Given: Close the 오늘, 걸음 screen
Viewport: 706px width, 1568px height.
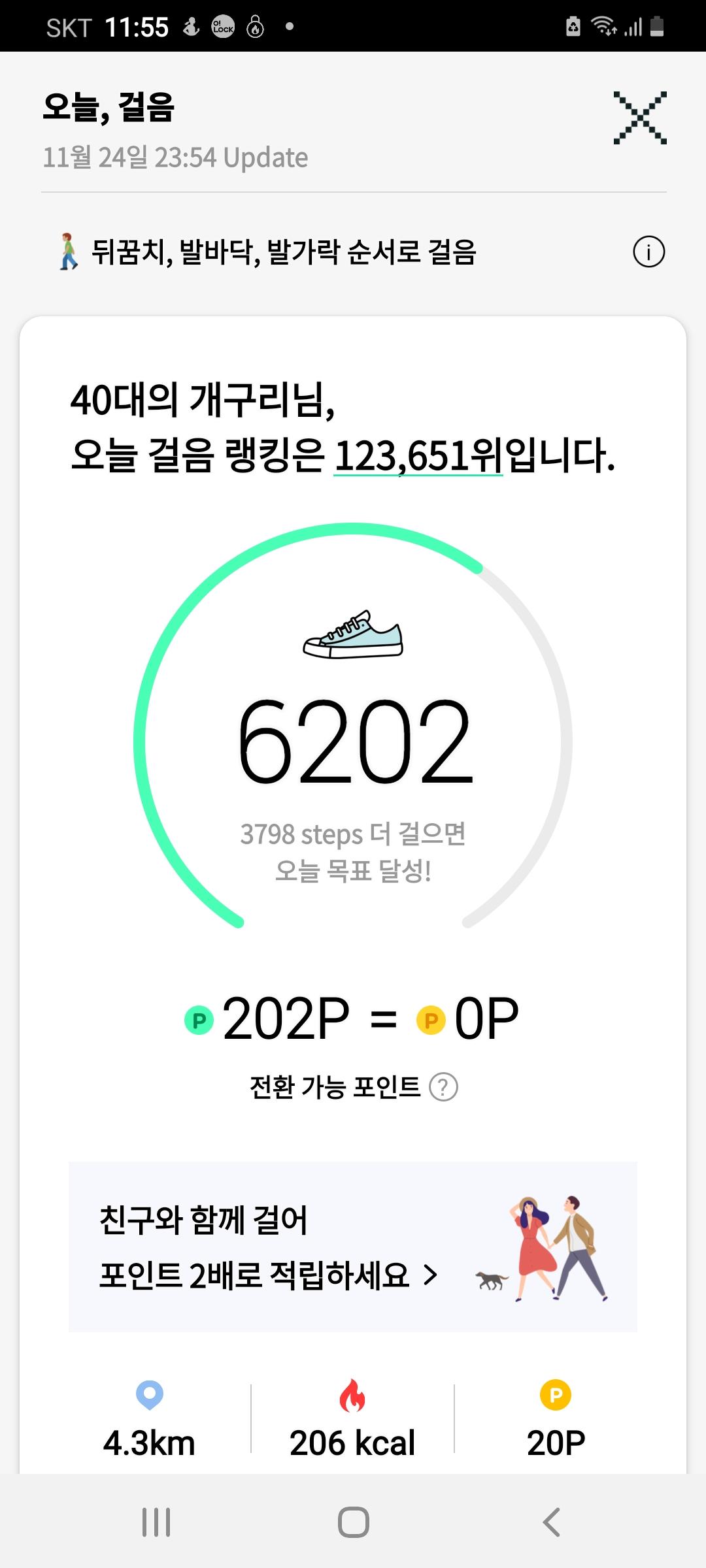Looking at the screenshot, I should tap(639, 118).
